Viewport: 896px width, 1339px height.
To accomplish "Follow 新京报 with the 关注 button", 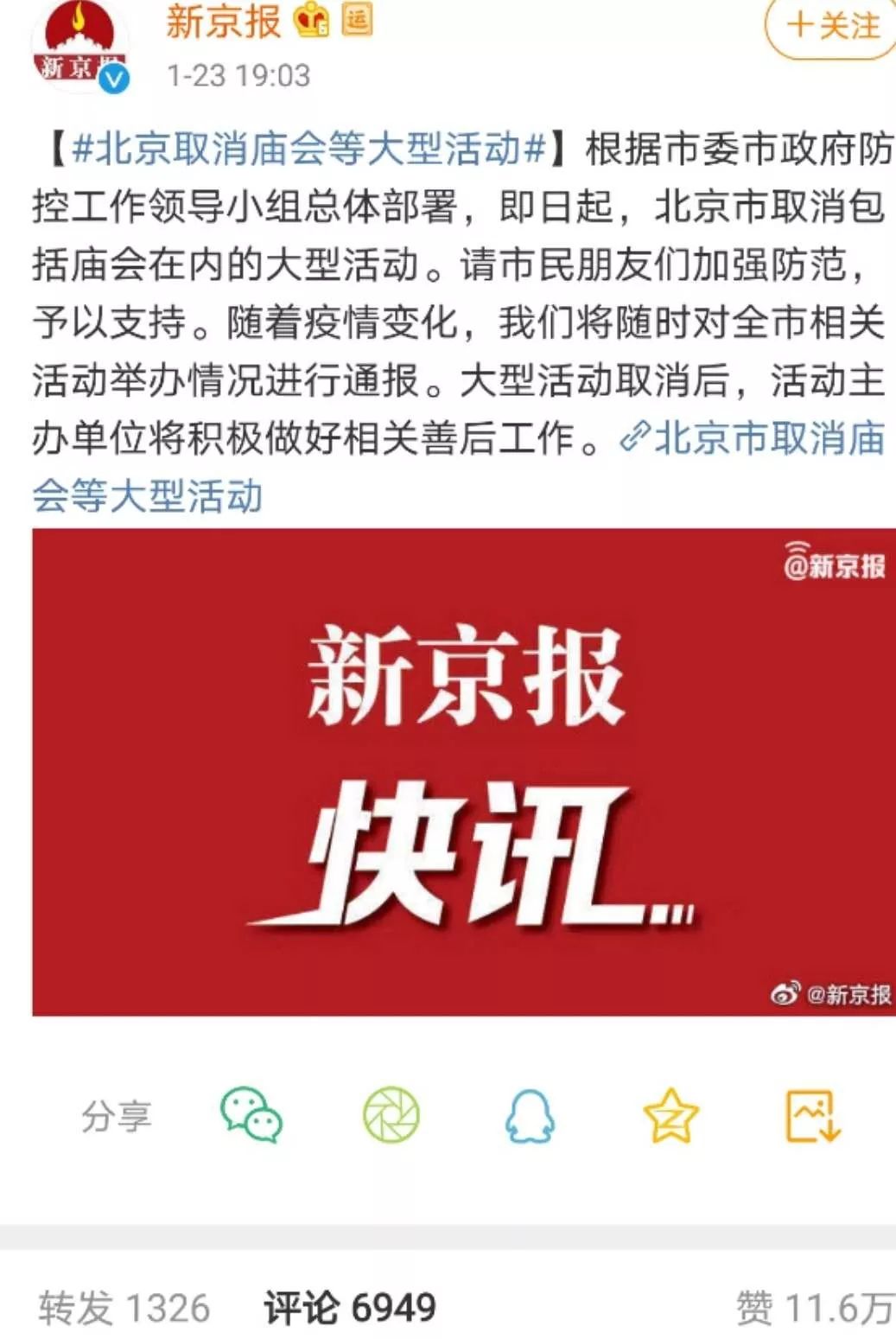I will tap(832, 26).
